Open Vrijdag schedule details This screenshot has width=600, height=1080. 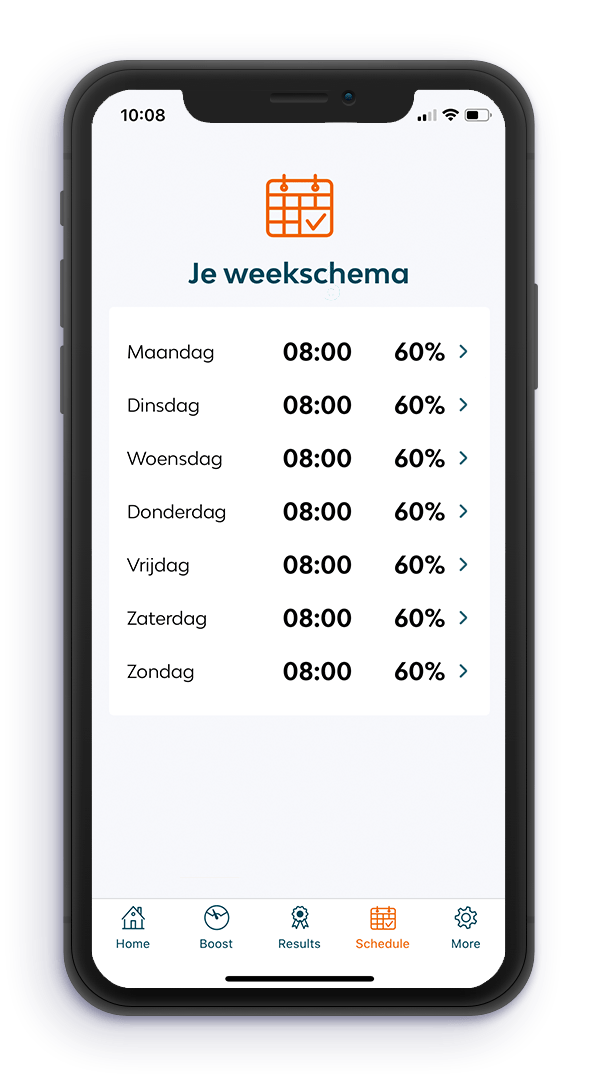(x=298, y=565)
